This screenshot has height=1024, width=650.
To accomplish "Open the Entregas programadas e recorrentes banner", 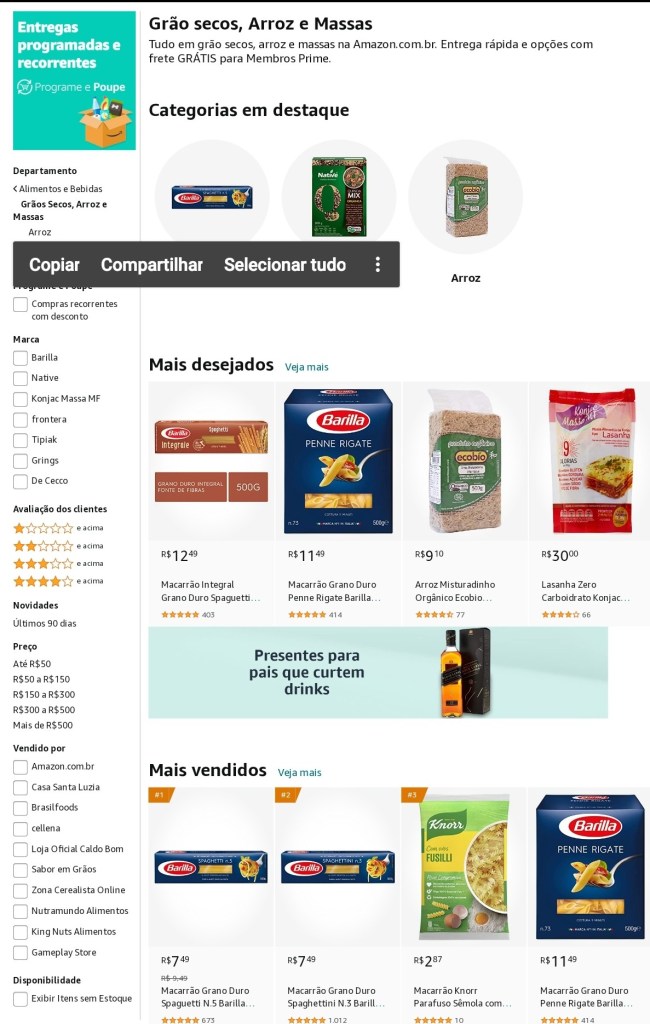I will tap(74, 81).
